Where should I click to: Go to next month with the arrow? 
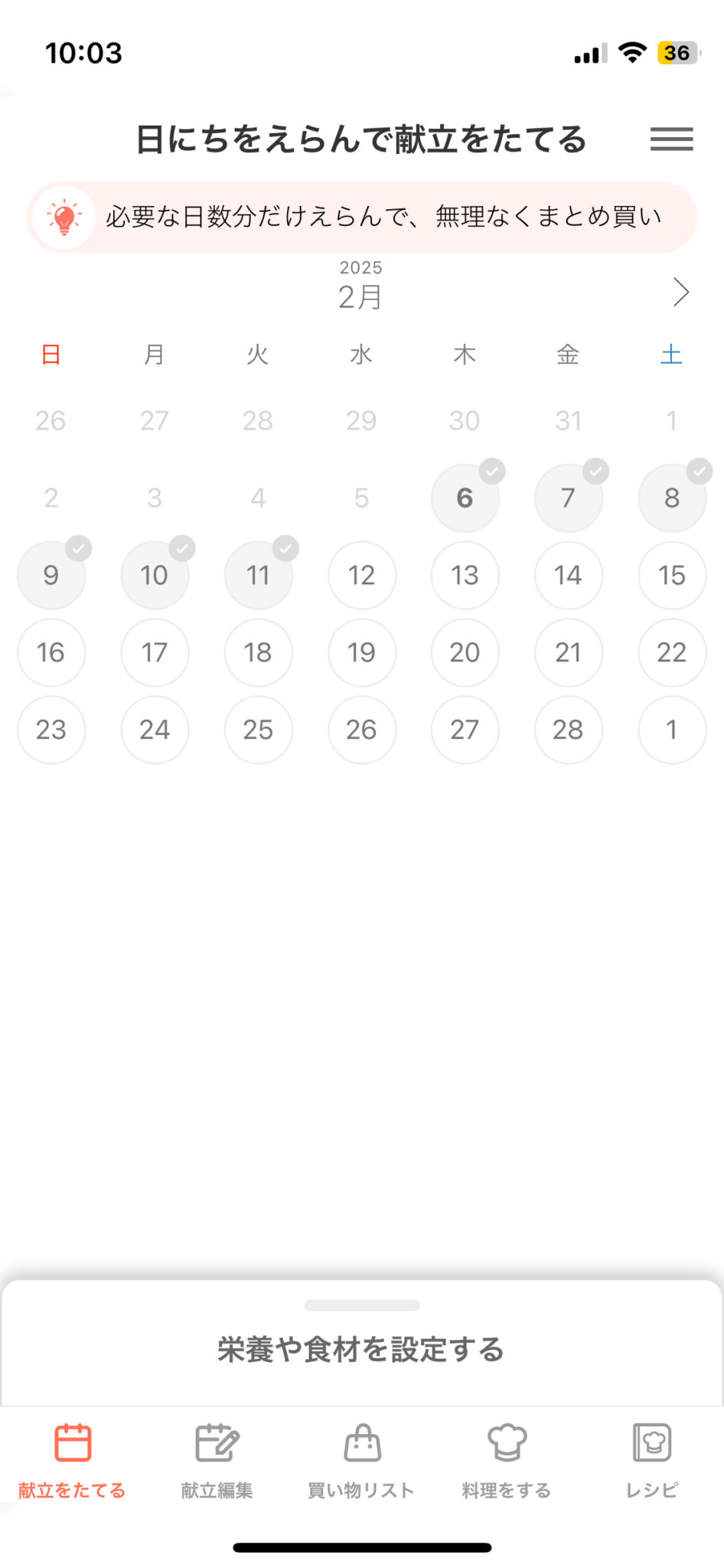680,292
